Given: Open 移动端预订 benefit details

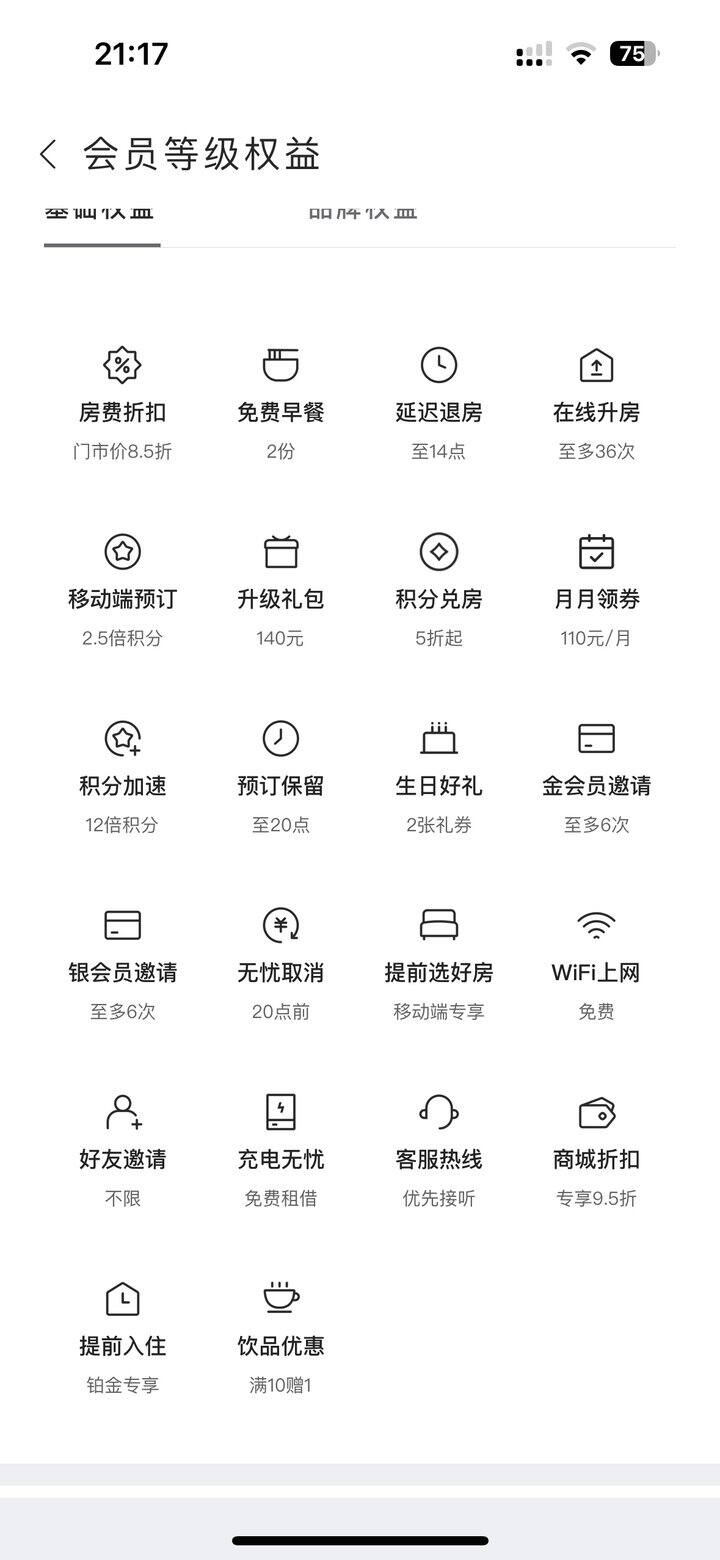Looking at the screenshot, I should [x=122, y=590].
